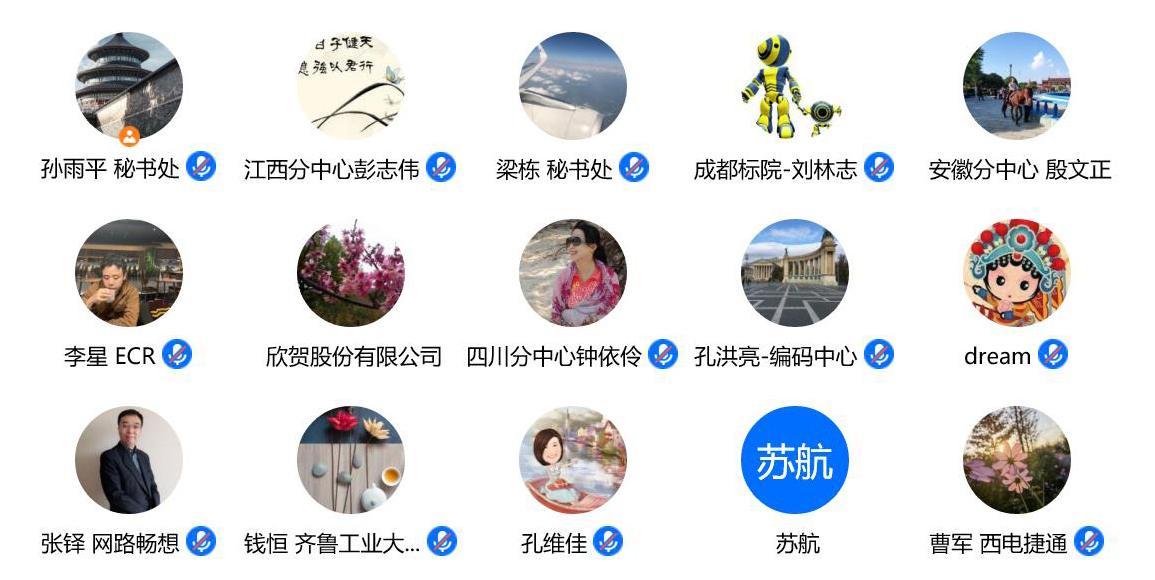The width and height of the screenshot is (1155, 580).
Task: Open 梁栋 秘书处 participant tile
Action: pyautogui.click(x=573, y=86)
